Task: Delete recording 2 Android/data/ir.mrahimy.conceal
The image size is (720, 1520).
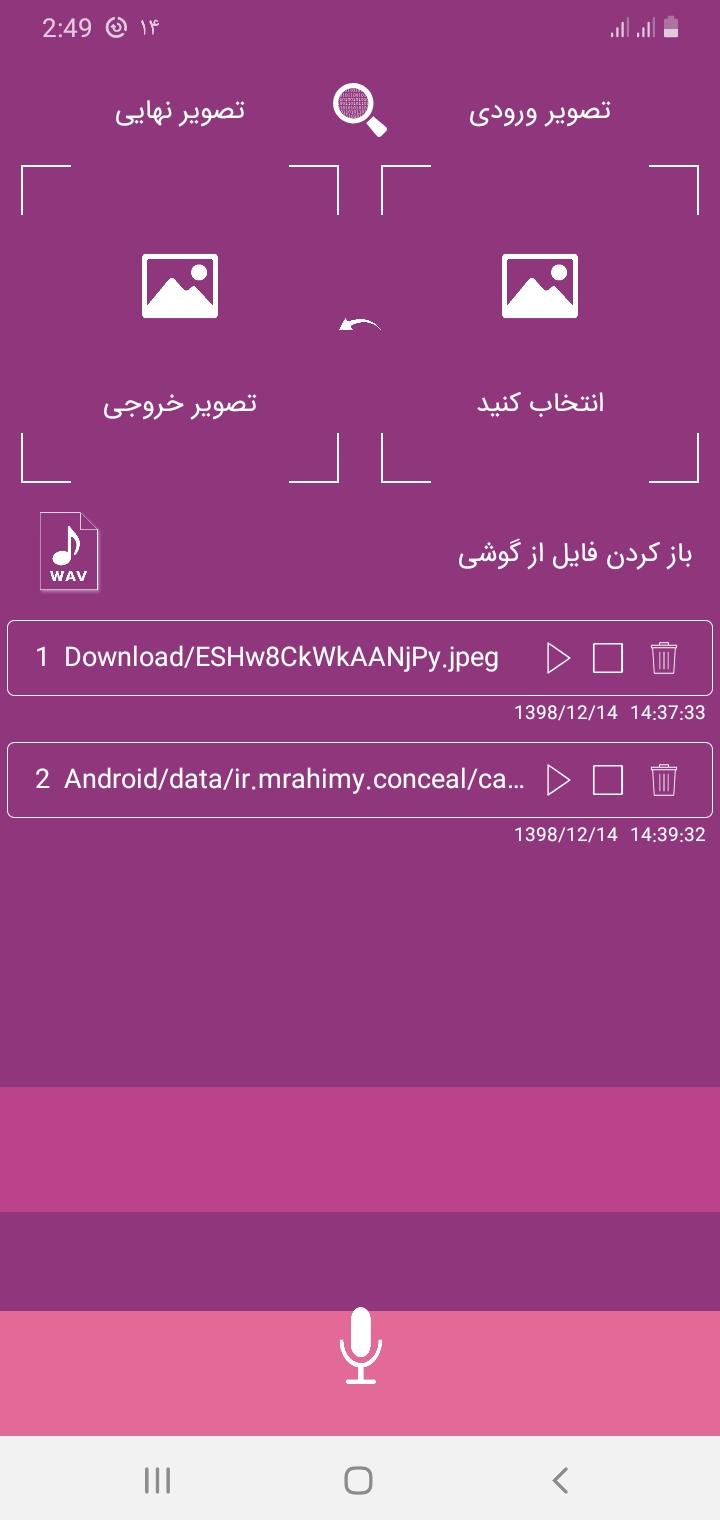Action: pos(664,780)
